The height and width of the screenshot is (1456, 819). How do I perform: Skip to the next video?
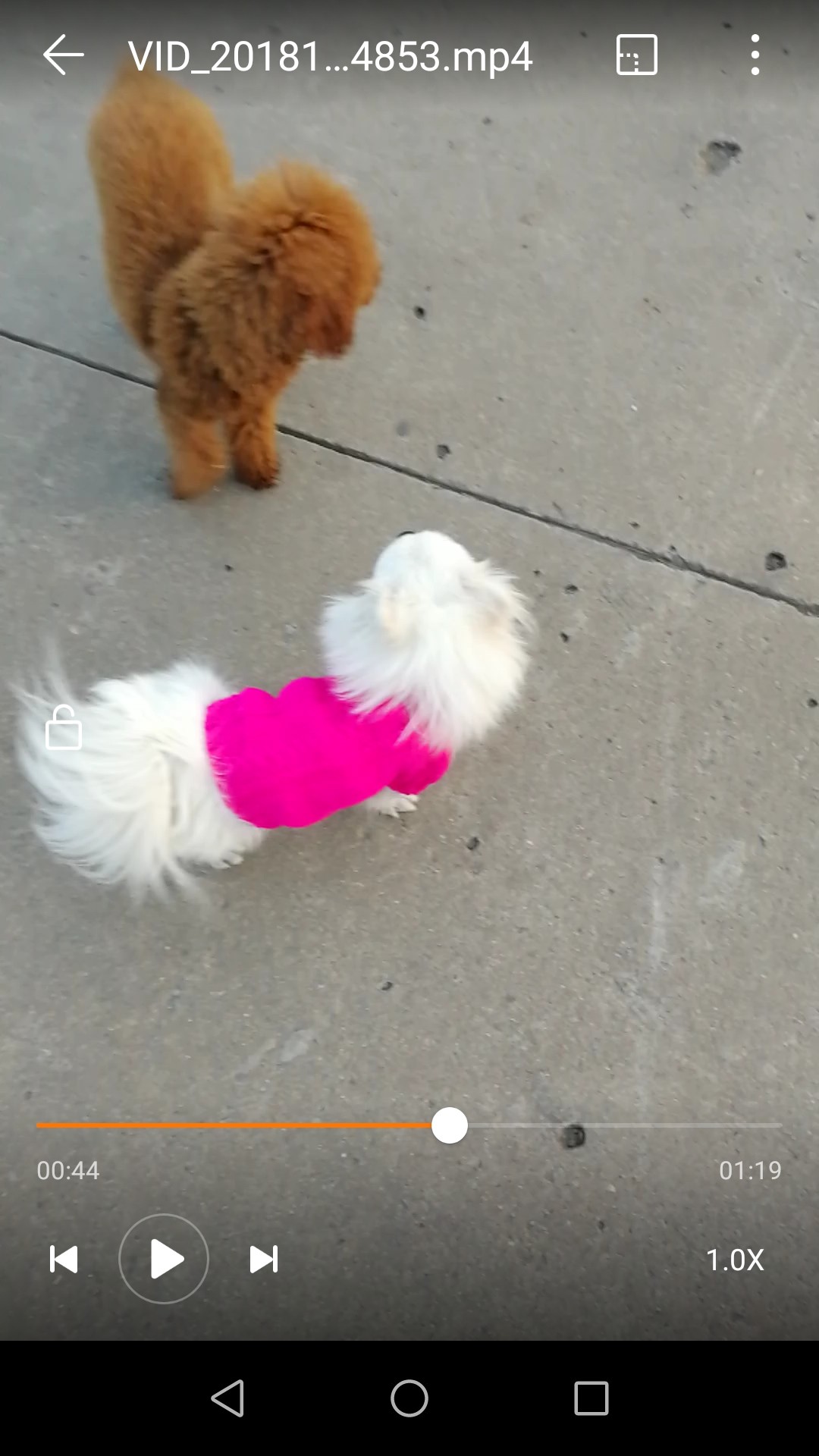263,1259
